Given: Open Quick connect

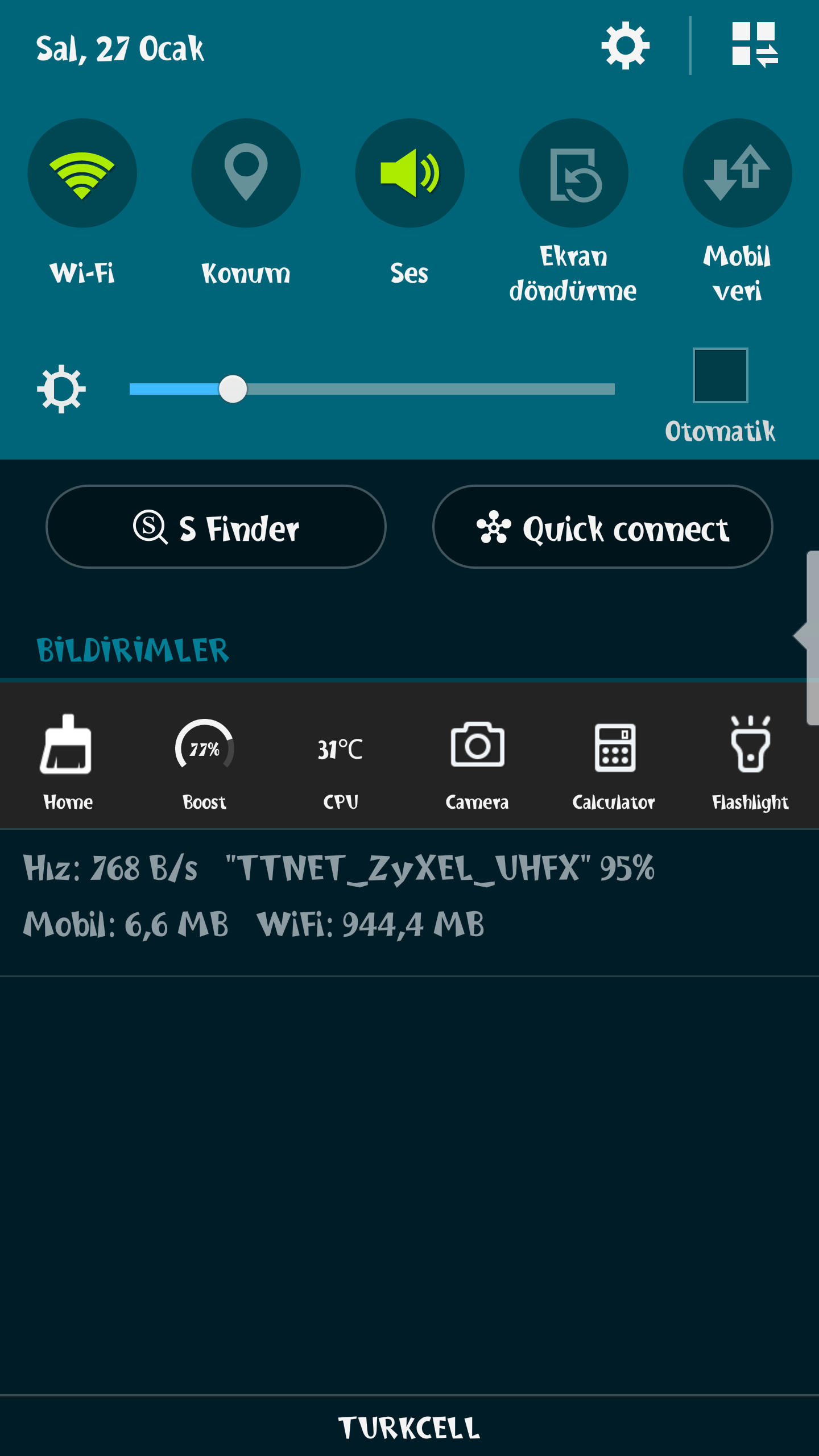Looking at the screenshot, I should [x=602, y=527].
